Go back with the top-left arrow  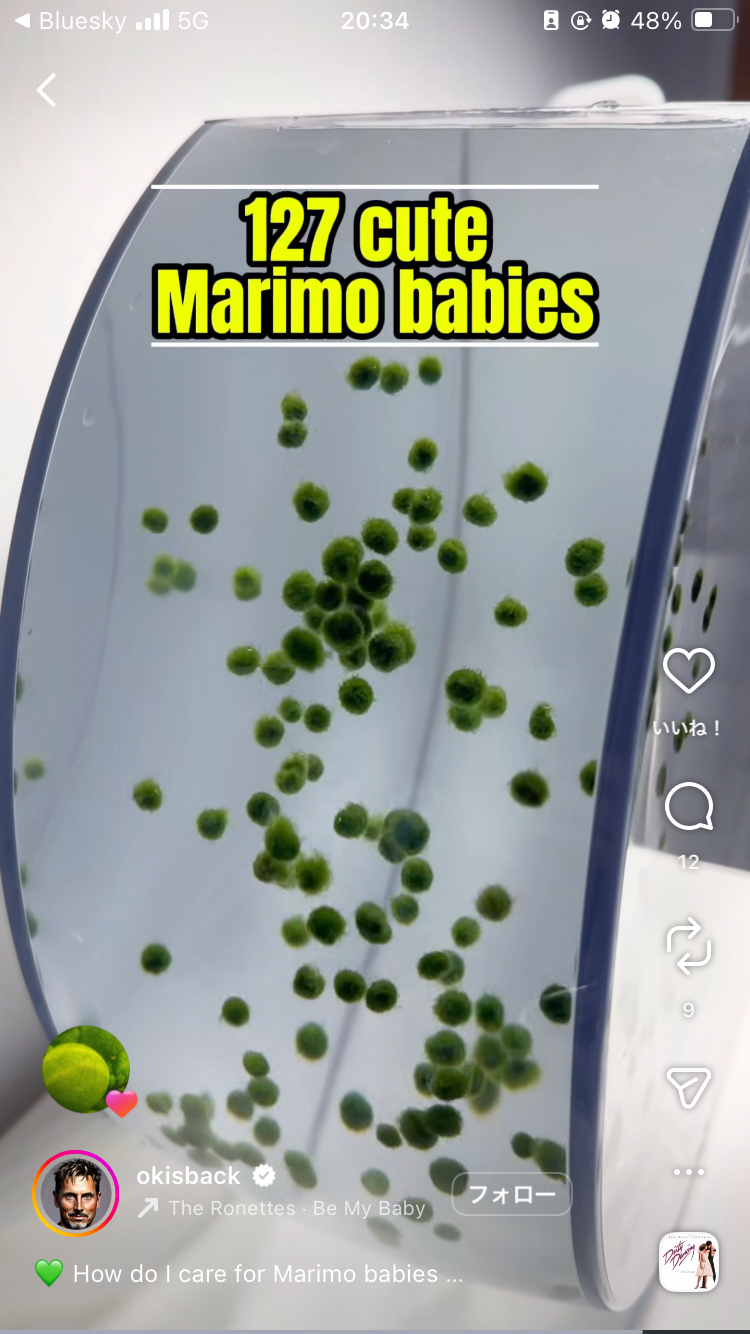46,90
